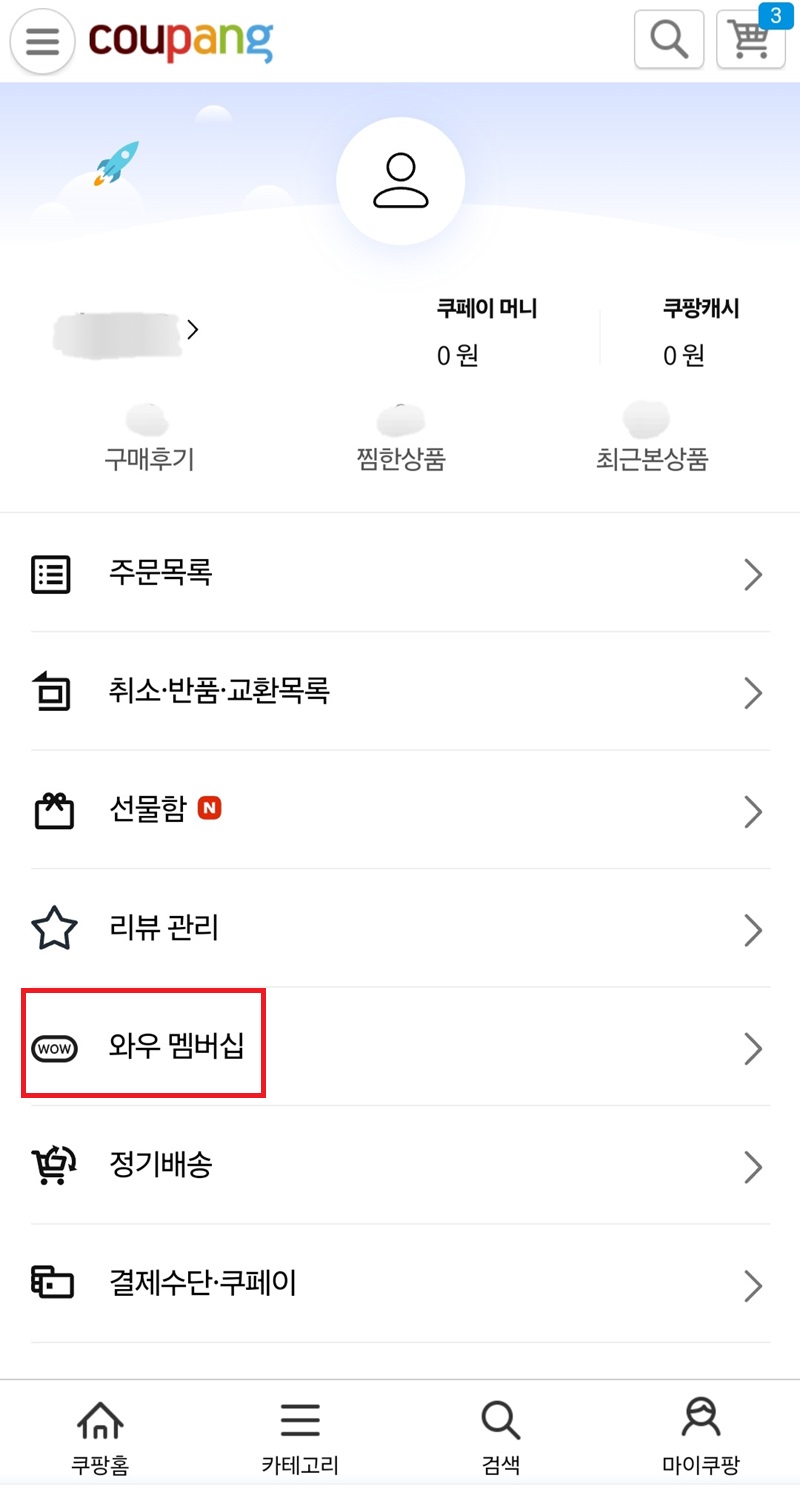This screenshot has width=800, height=1492.
Task: Open the Coupang hamburger menu
Action: pyautogui.click(x=41, y=42)
